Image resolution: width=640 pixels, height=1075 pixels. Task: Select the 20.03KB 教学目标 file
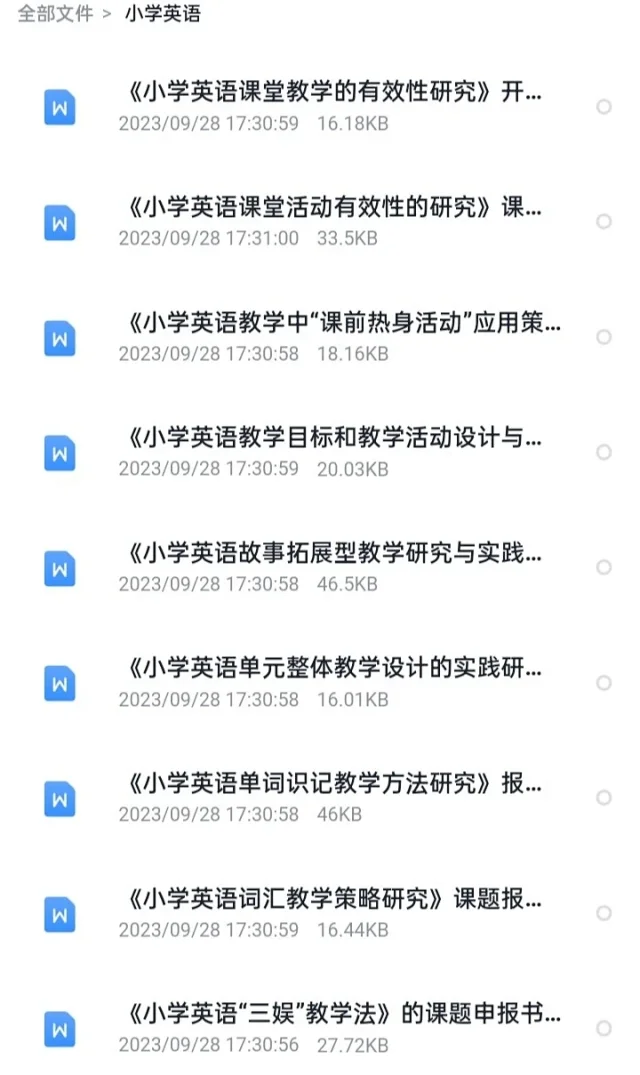(x=604, y=452)
